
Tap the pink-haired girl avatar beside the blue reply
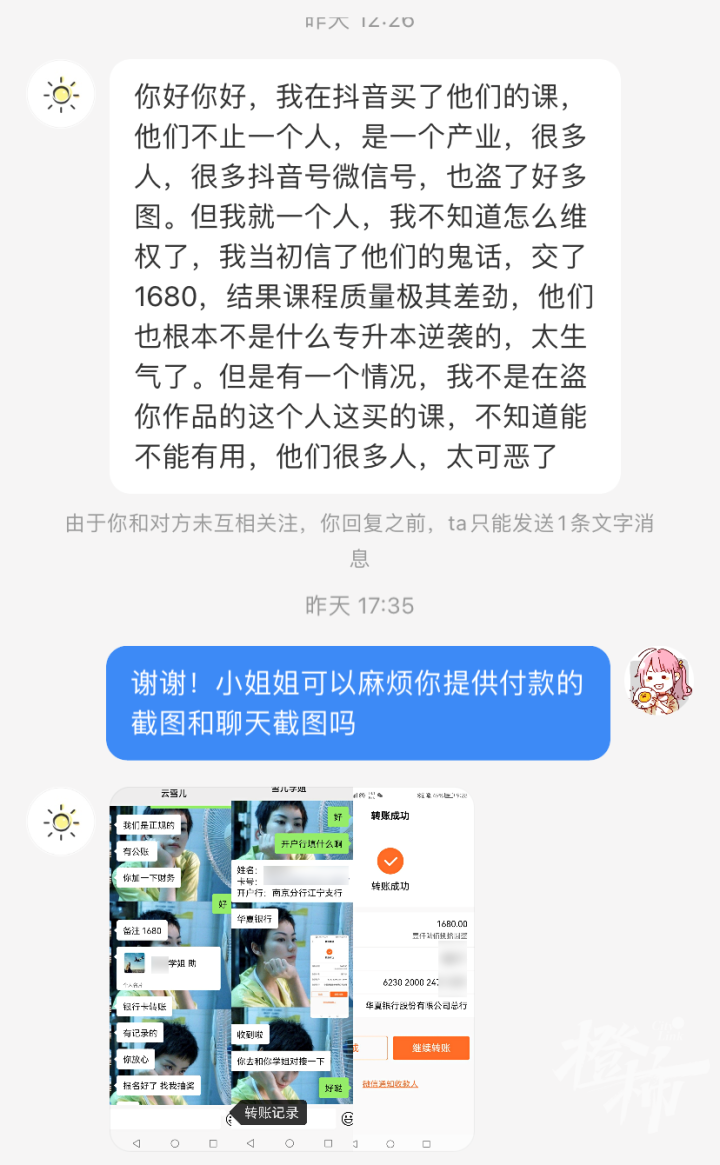coord(659,681)
